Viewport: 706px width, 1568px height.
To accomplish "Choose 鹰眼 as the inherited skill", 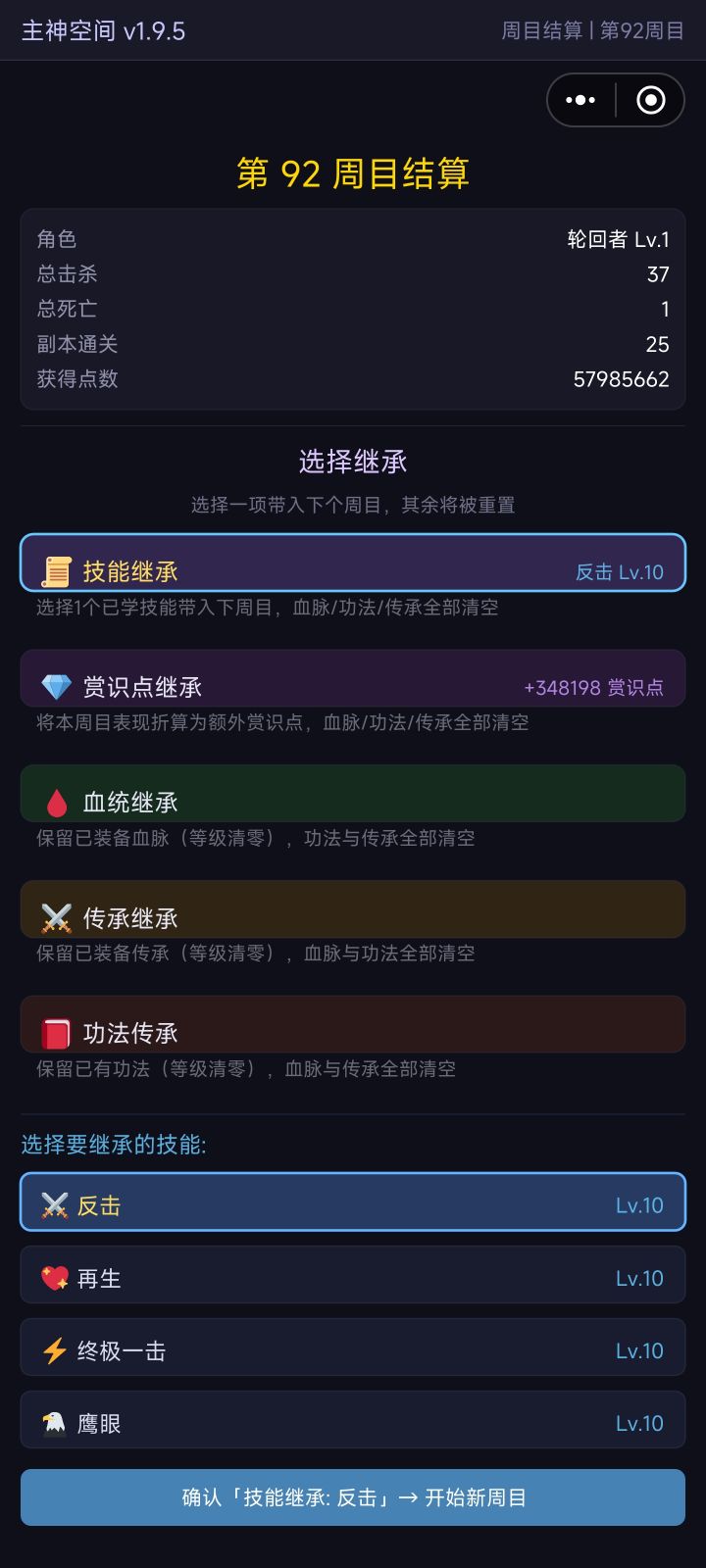I will [x=353, y=1421].
